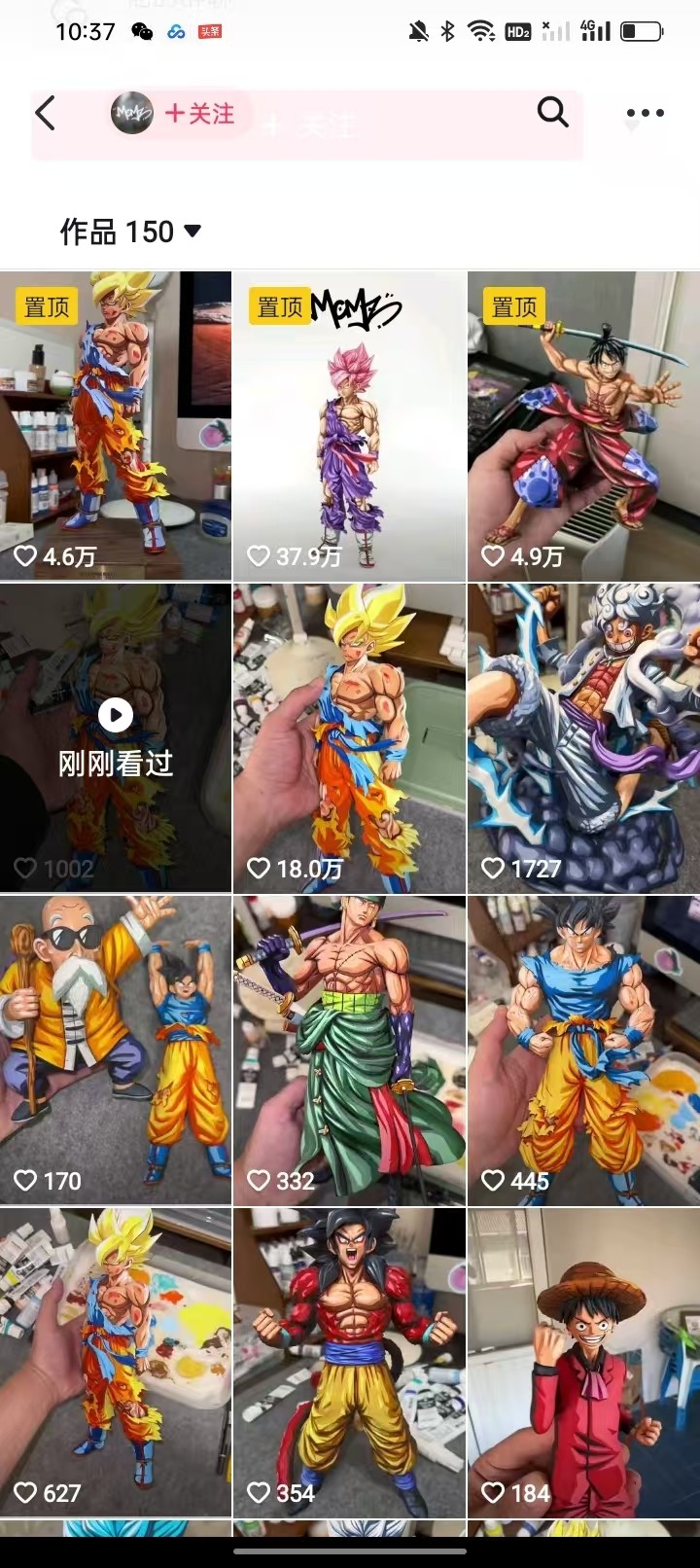Screen dimensions: 700x1568
Task: Tap the +关注 follow button
Action: tap(200, 114)
